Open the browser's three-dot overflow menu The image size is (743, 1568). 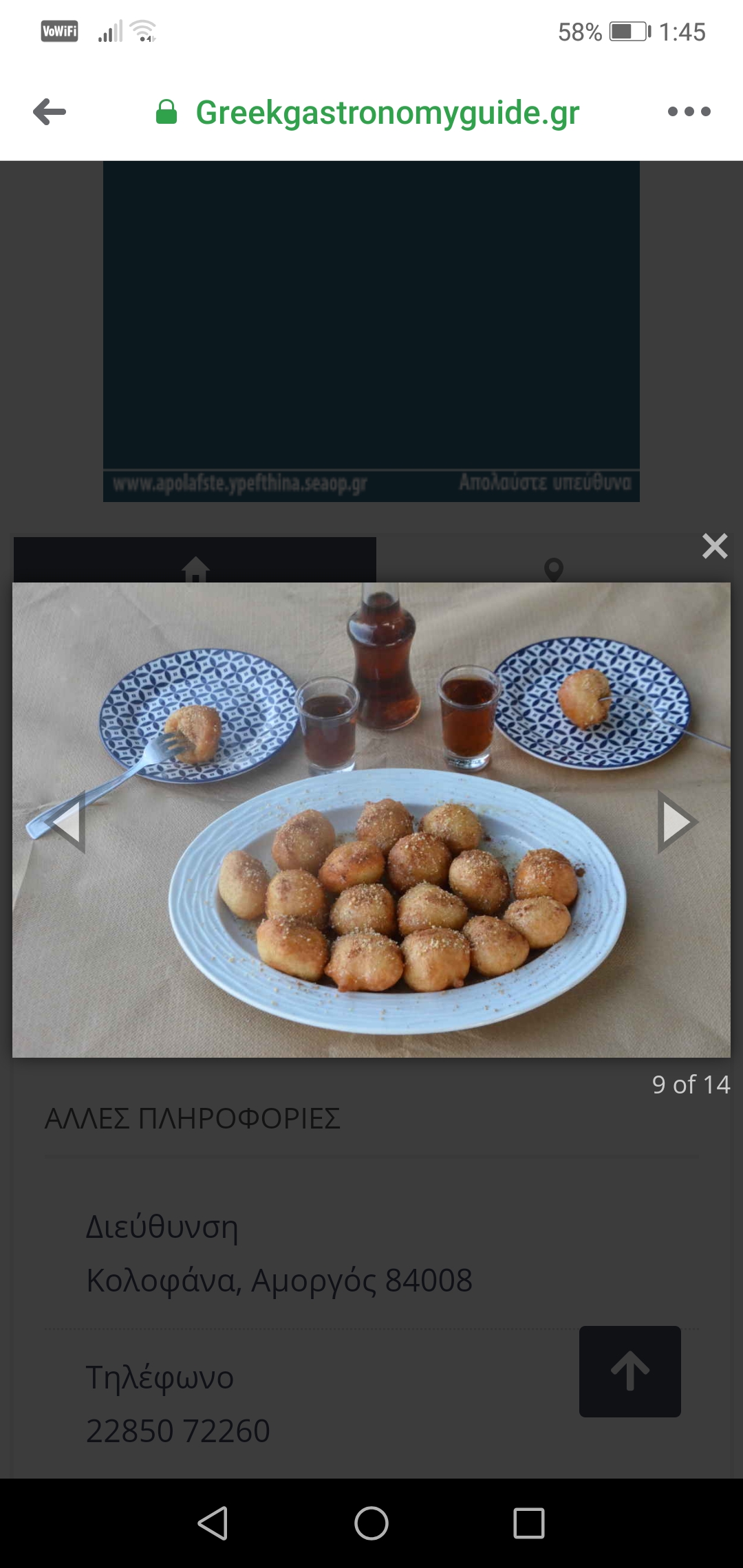coord(689,111)
